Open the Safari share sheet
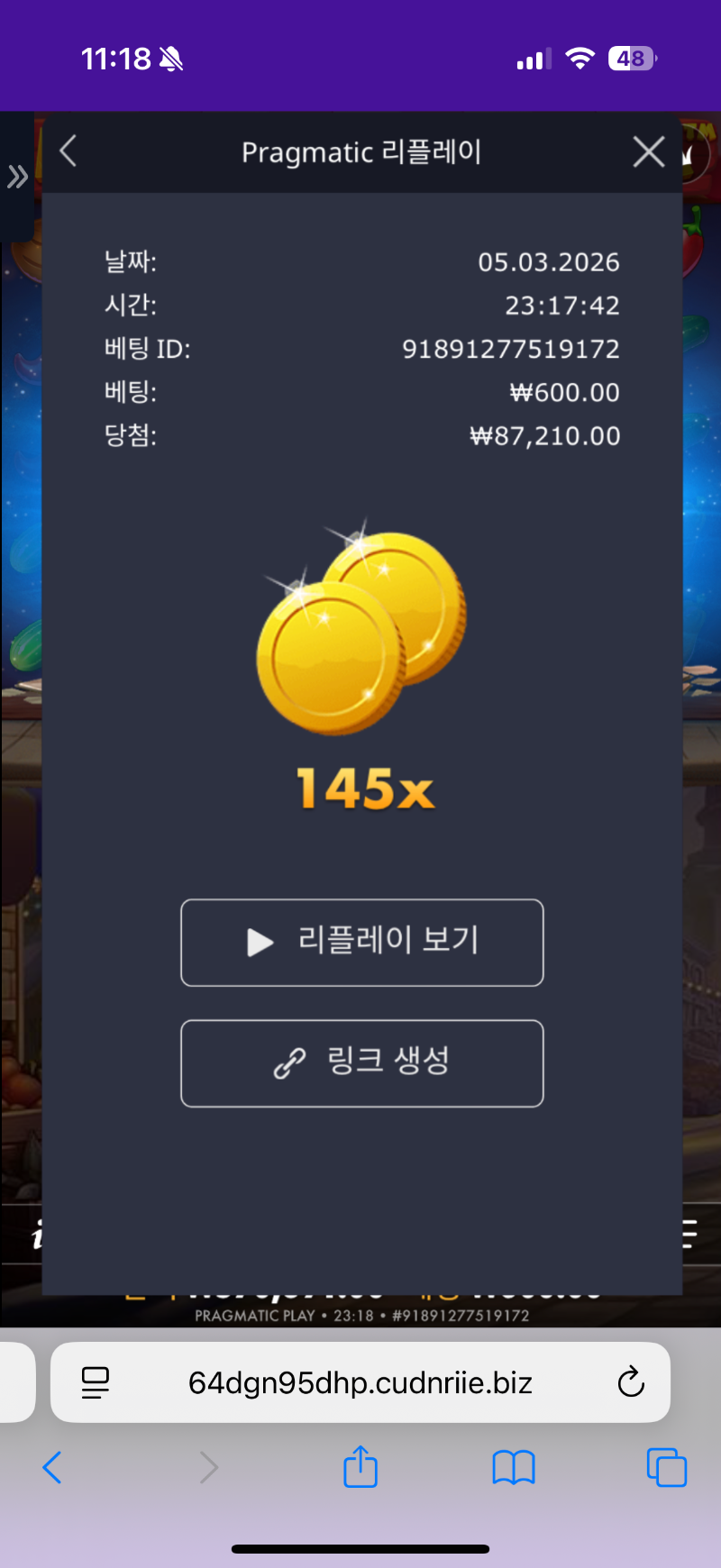 pyautogui.click(x=360, y=1466)
